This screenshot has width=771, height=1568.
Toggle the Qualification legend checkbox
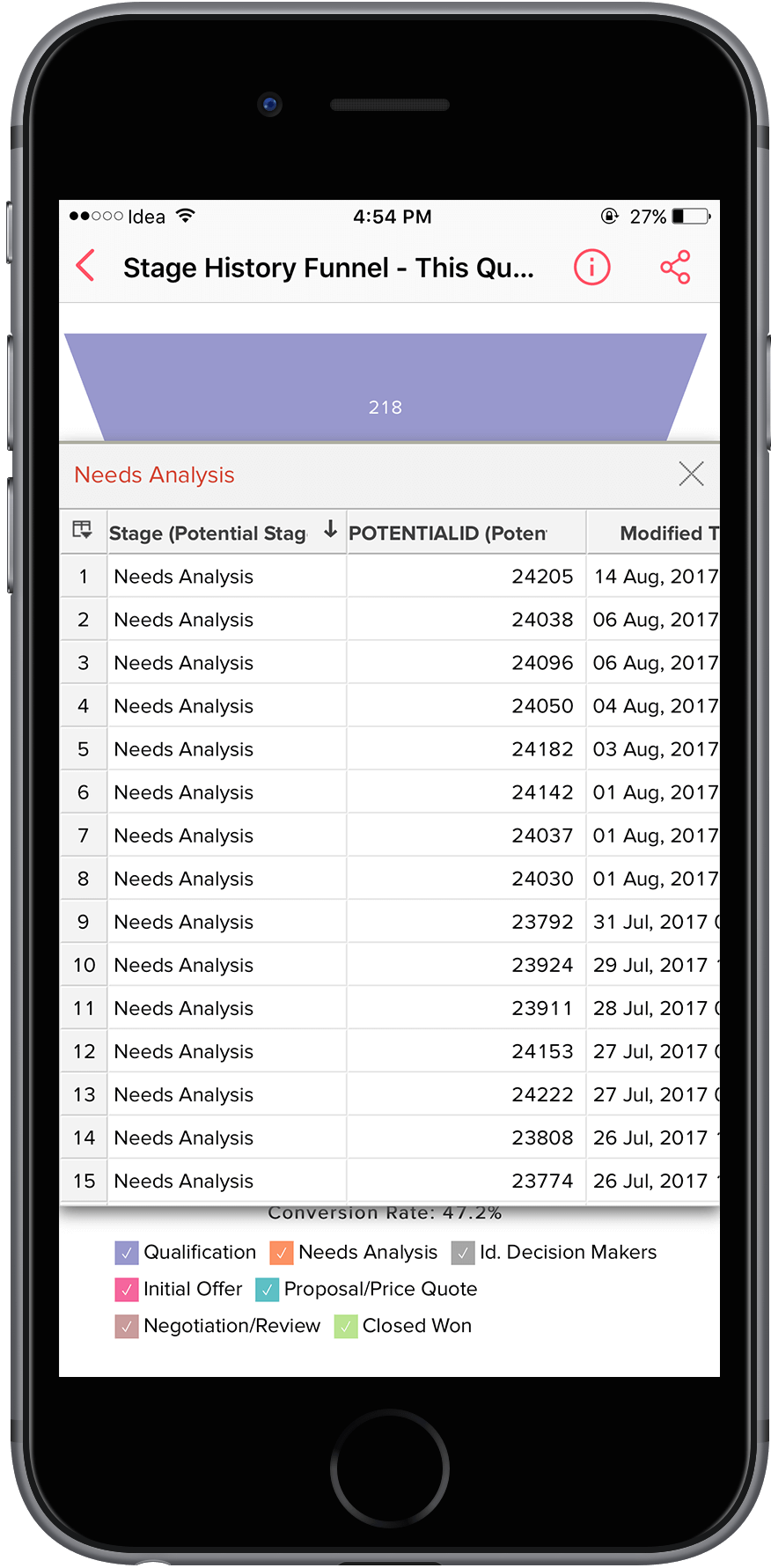click(x=127, y=1252)
